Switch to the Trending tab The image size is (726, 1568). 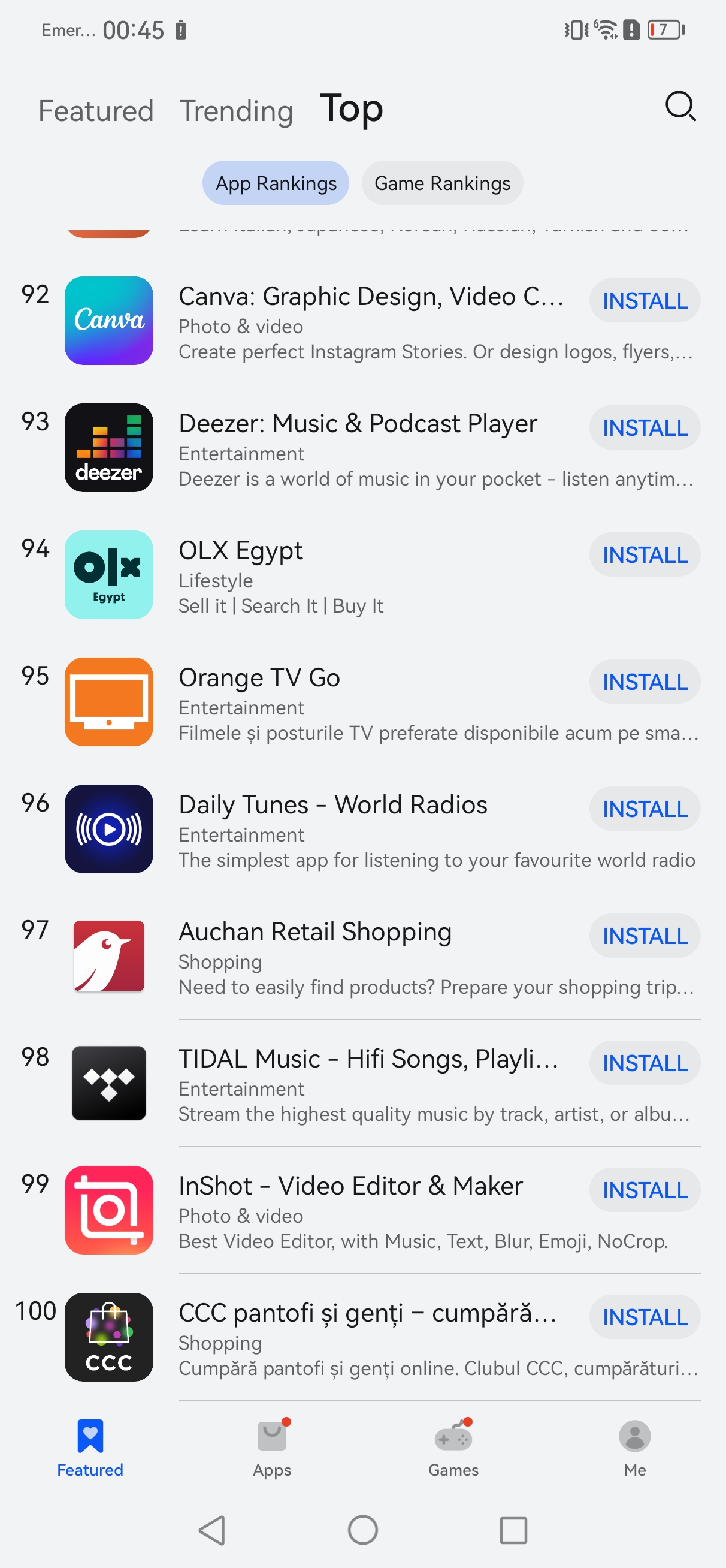coord(236,111)
